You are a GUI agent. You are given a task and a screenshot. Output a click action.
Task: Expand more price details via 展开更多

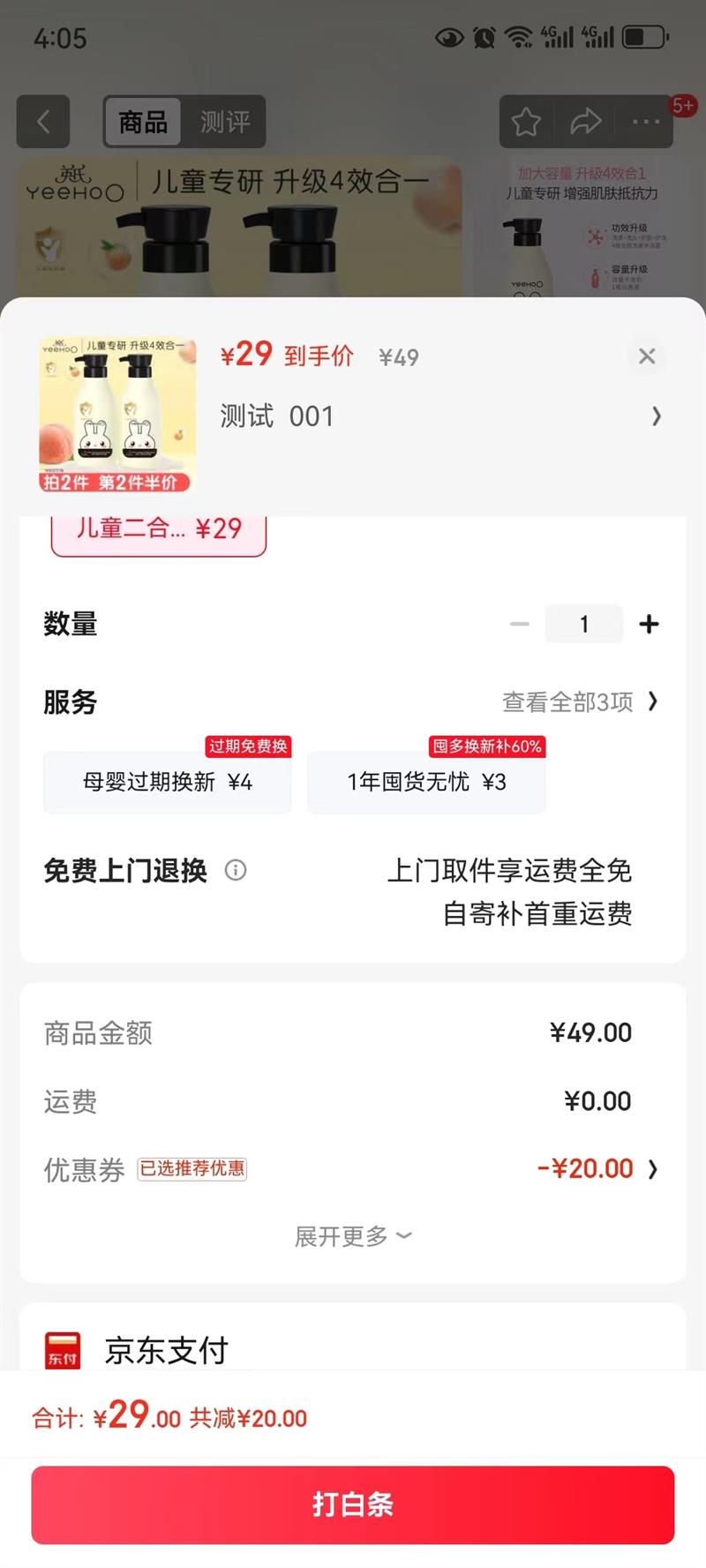click(x=352, y=1237)
